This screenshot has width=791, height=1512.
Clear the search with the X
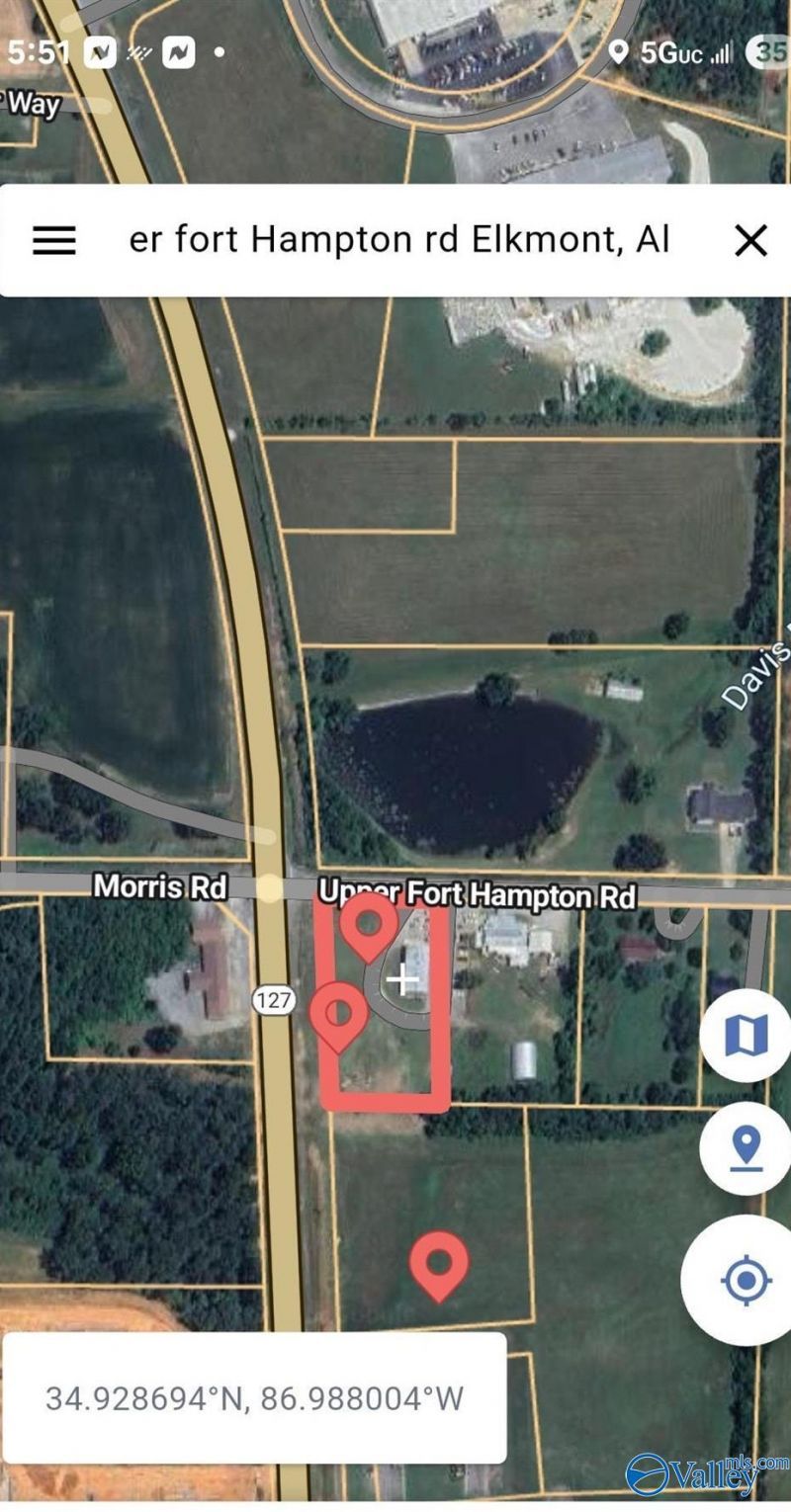pyautogui.click(x=751, y=240)
